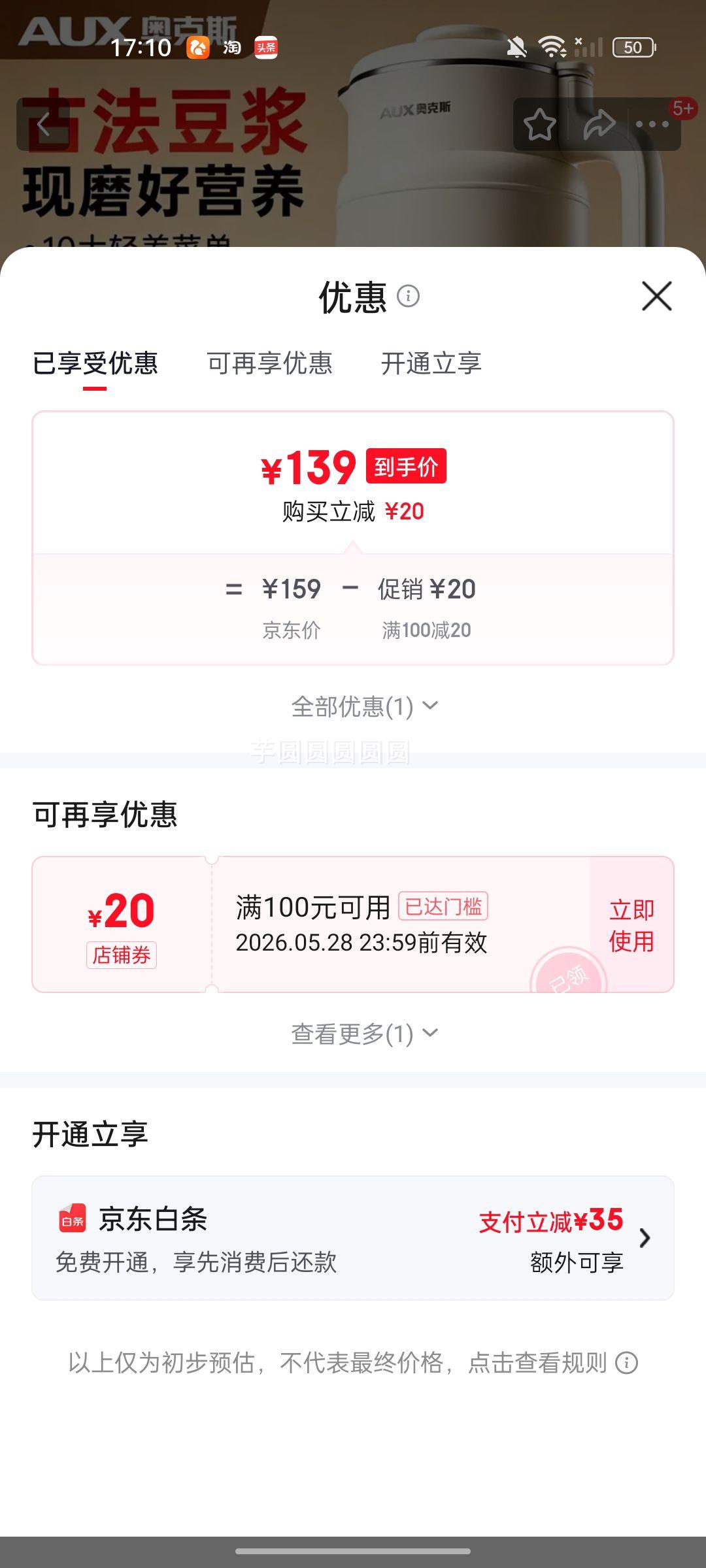The height and width of the screenshot is (1568, 706).
Task: Tap the 头条 Toutiao icon in status bar
Action: click(x=265, y=48)
